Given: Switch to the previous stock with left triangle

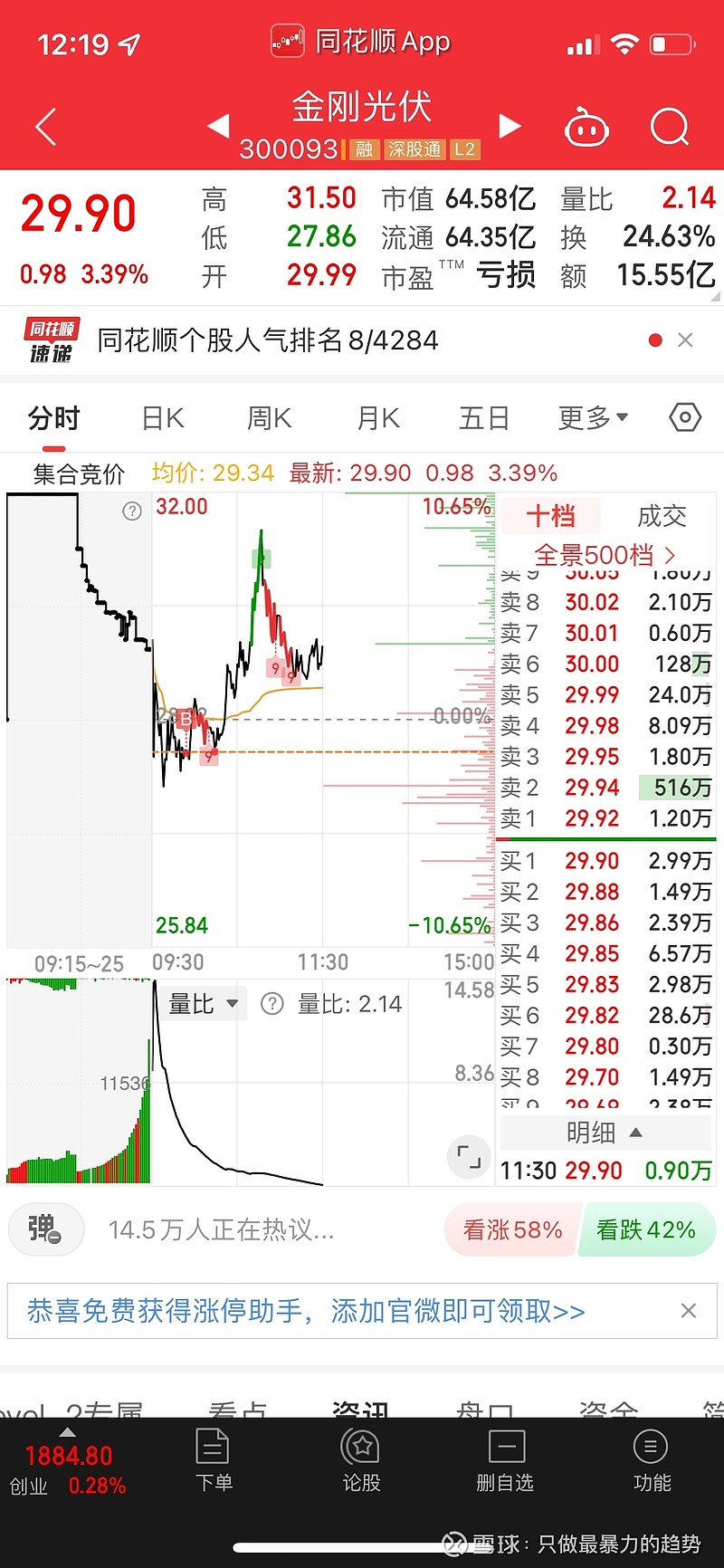Looking at the screenshot, I should pyautogui.click(x=218, y=126).
